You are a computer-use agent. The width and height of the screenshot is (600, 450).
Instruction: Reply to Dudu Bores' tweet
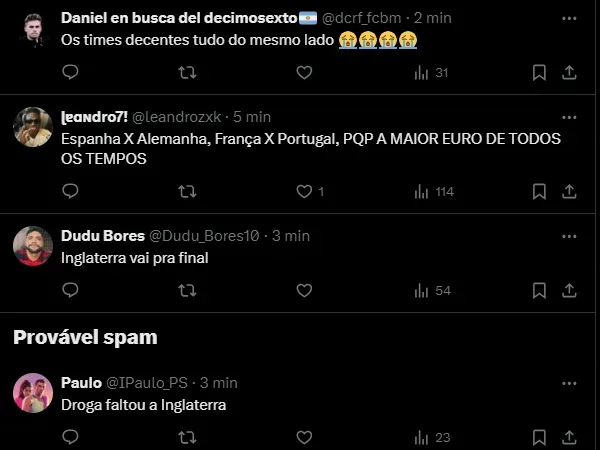pyautogui.click(x=70, y=290)
